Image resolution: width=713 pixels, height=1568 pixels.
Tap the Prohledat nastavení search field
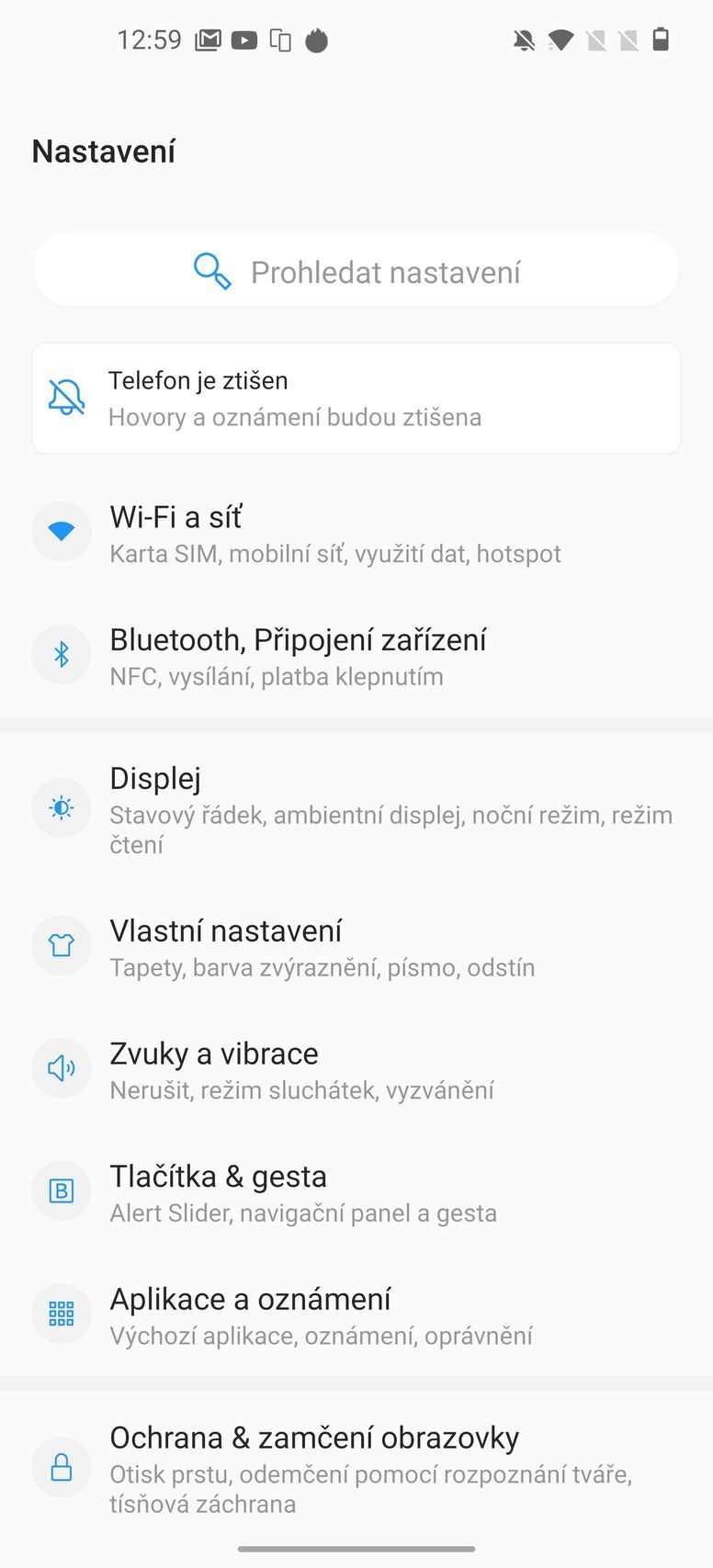click(x=386, y=270)
